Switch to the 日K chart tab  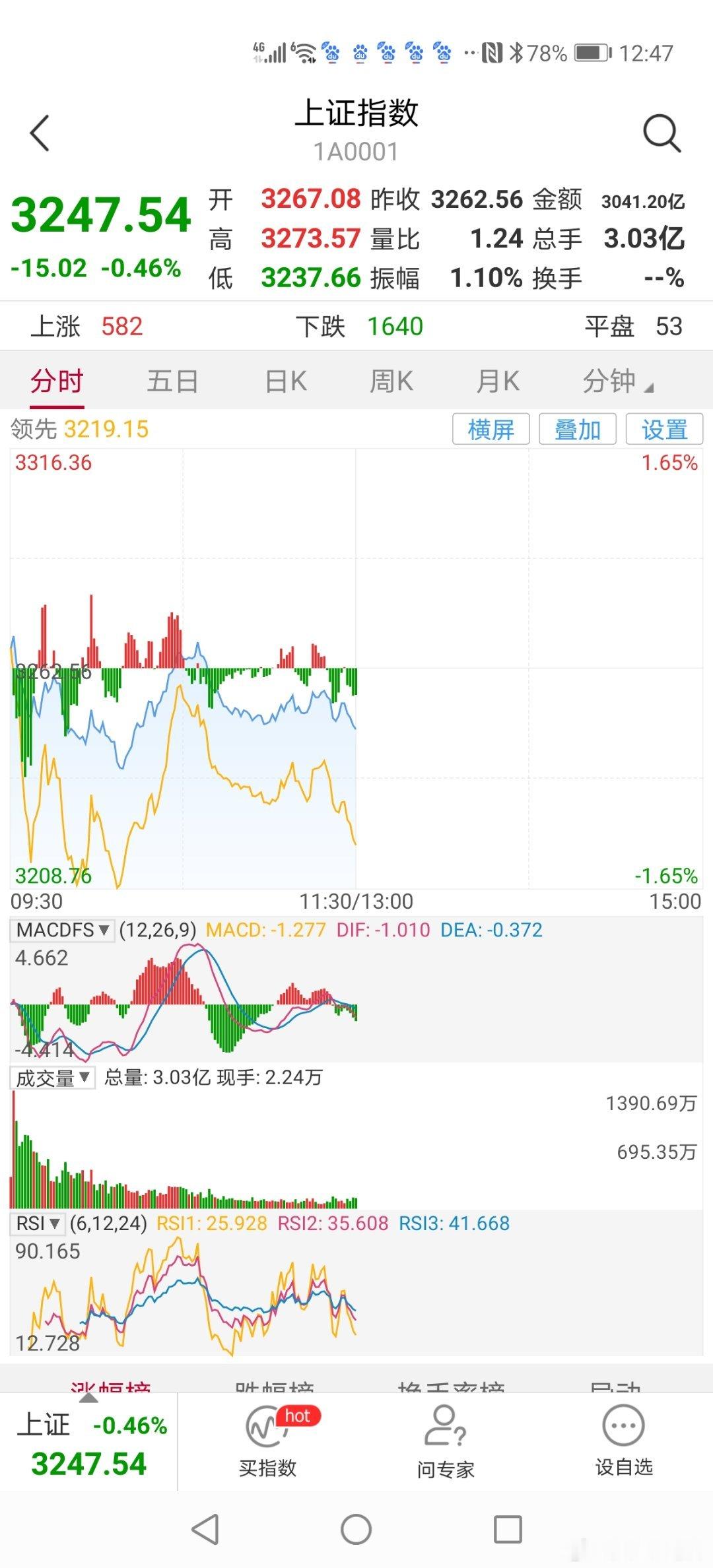coord(286,381)
